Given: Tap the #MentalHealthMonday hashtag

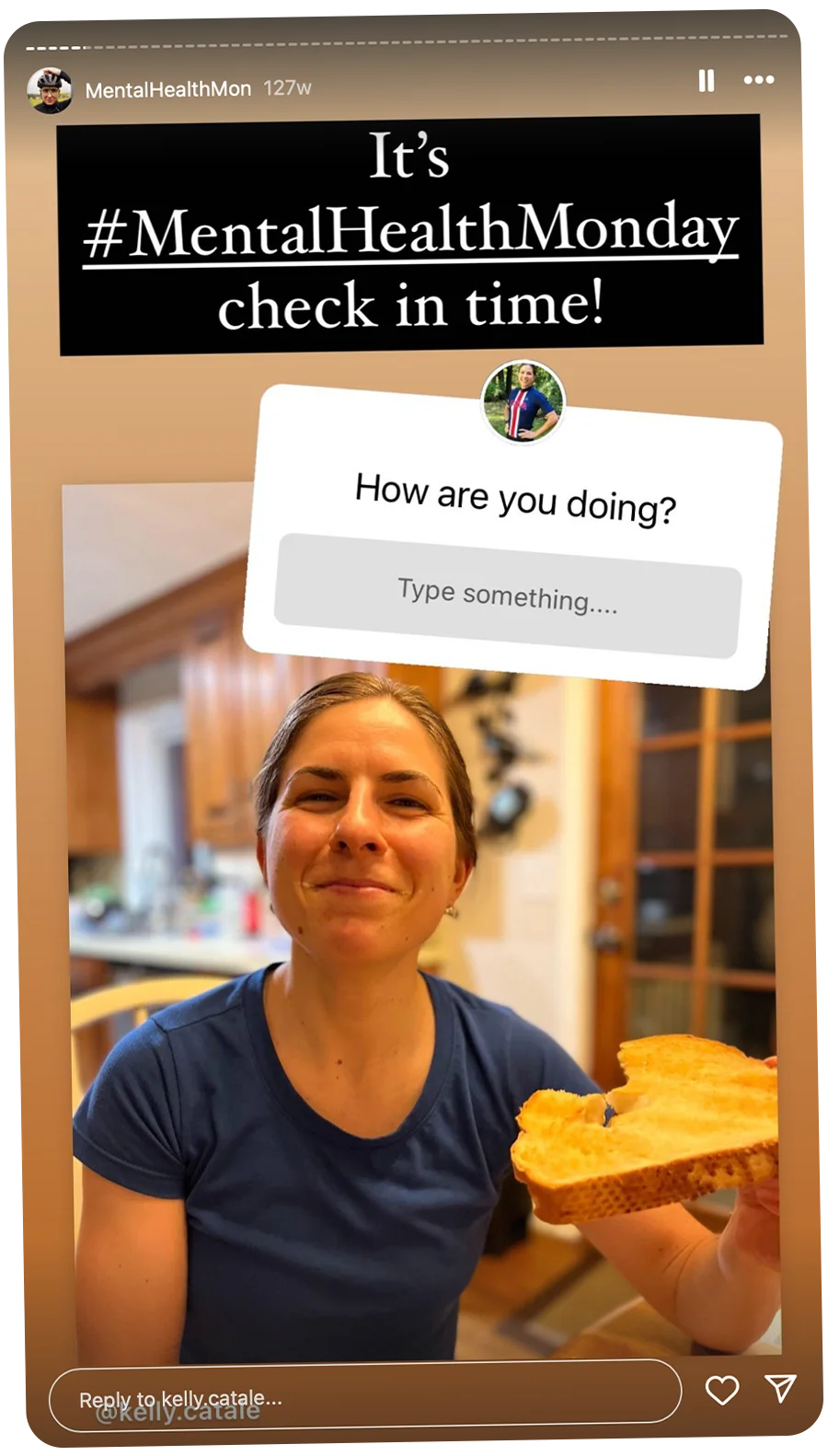Looking at the screenshot, I should pyautogui.click(x=410, y=231).
